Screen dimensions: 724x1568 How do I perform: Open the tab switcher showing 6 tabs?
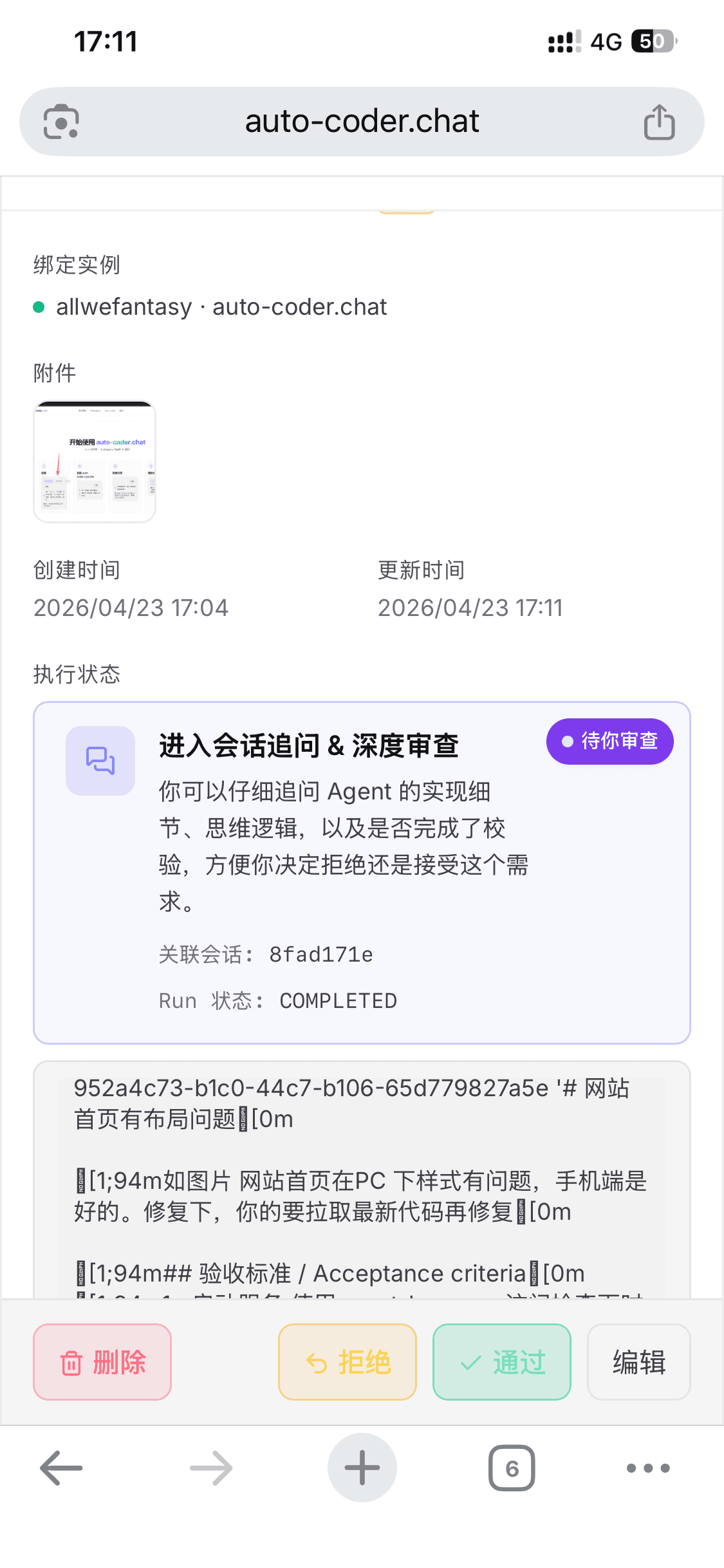click(x=512, y=1468)
